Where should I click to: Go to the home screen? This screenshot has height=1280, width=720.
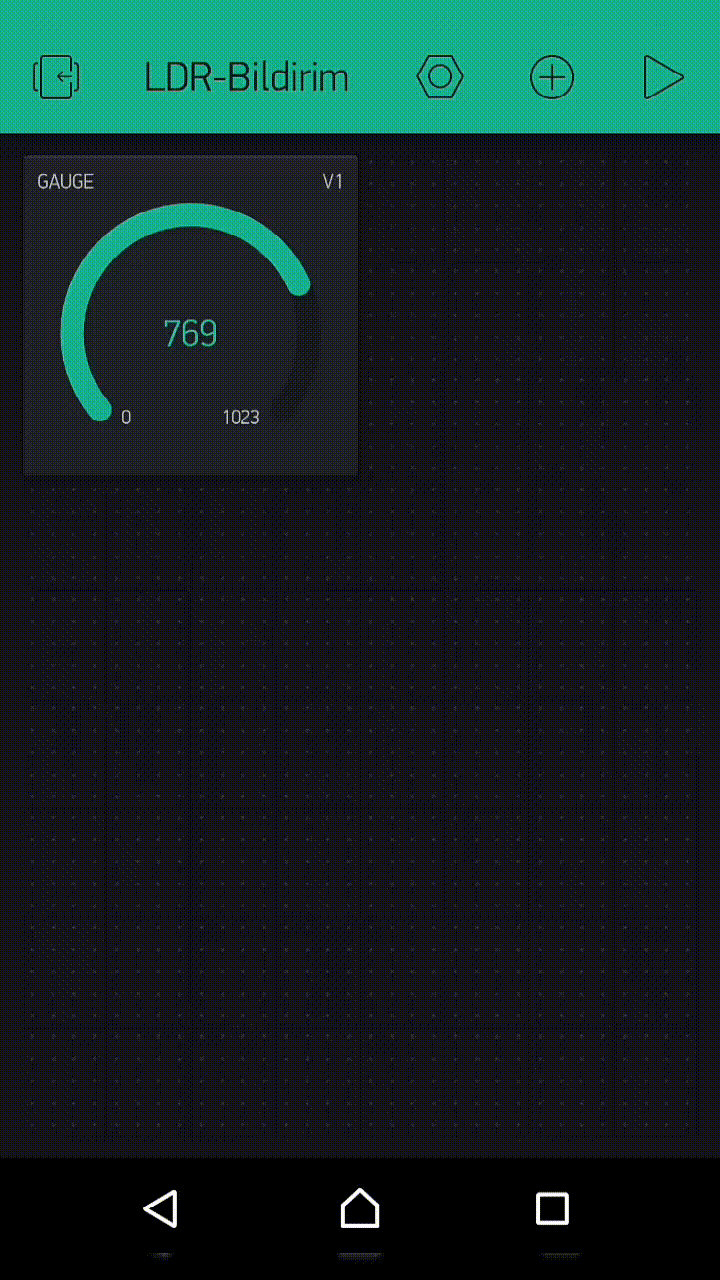coord(360,1208)
